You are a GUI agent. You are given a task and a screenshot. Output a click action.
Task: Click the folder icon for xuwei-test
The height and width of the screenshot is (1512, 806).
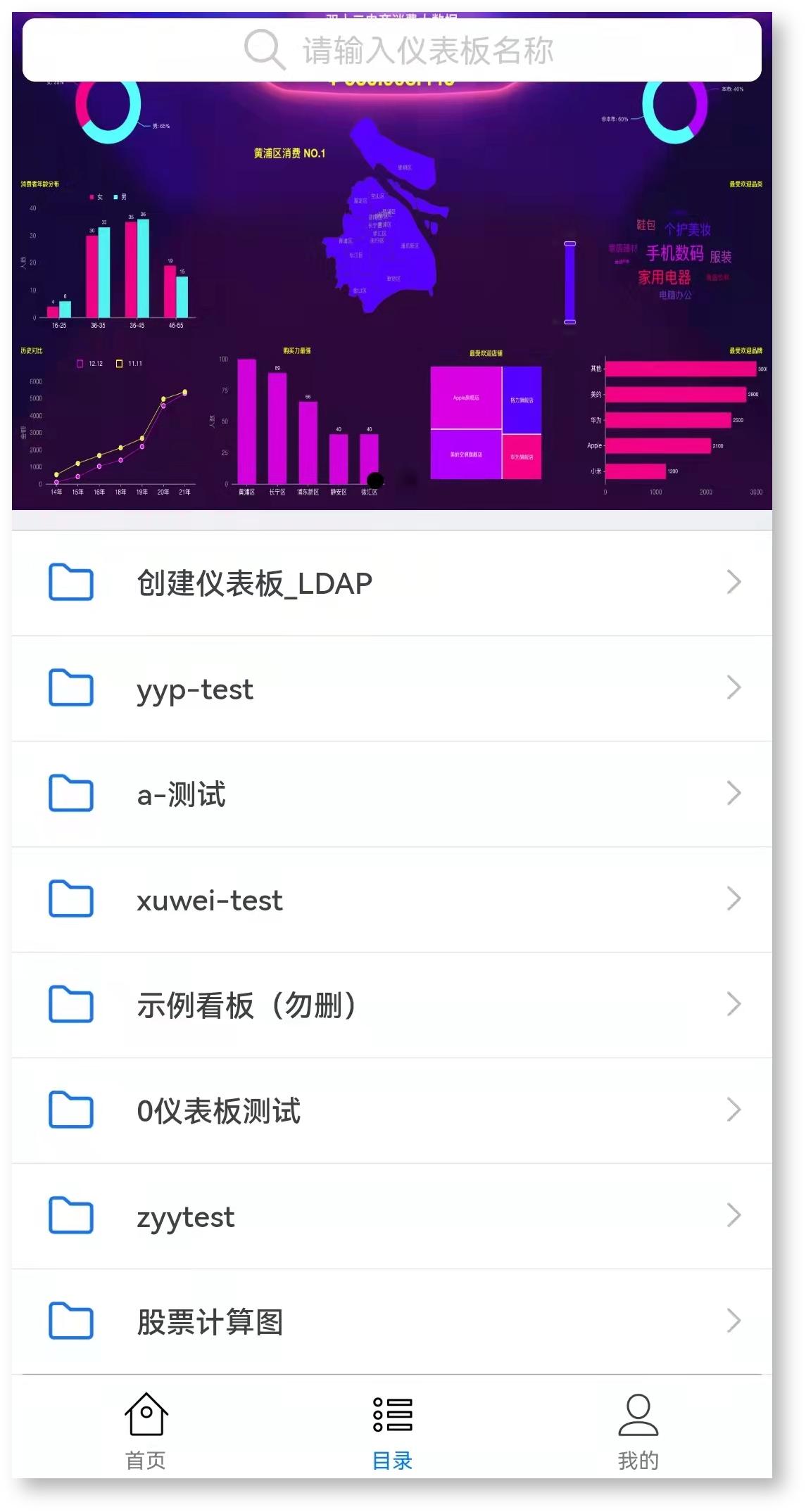pyautogui.click(x=70, y=900)
